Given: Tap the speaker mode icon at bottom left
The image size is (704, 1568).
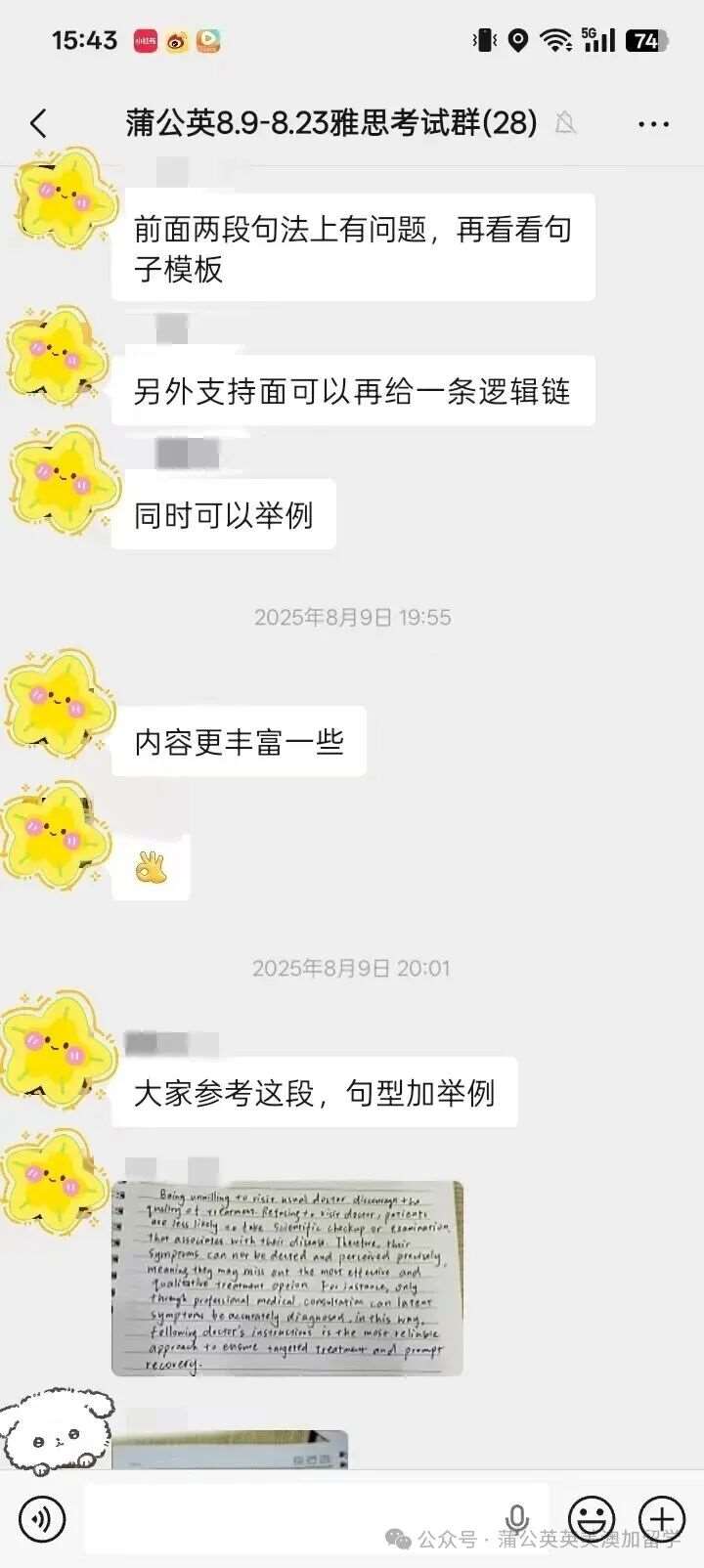Looking at the screenshot, I should tap(41, 1519).
